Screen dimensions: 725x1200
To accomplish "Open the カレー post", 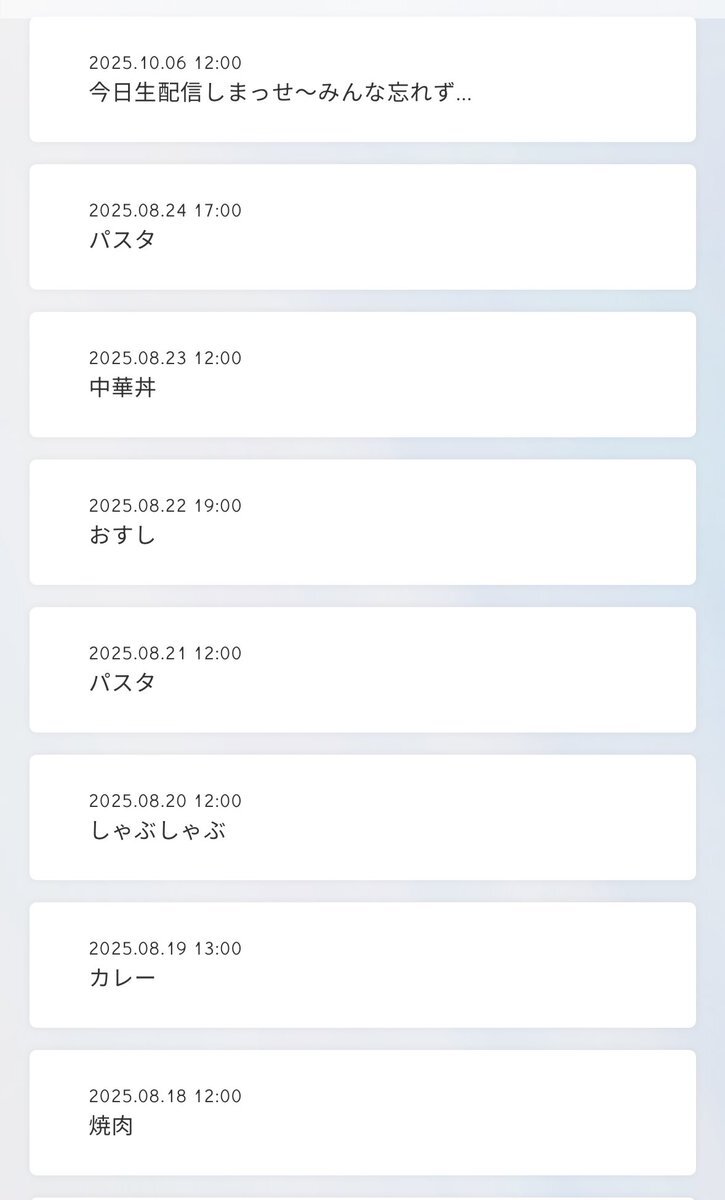I will coord(362,964).
